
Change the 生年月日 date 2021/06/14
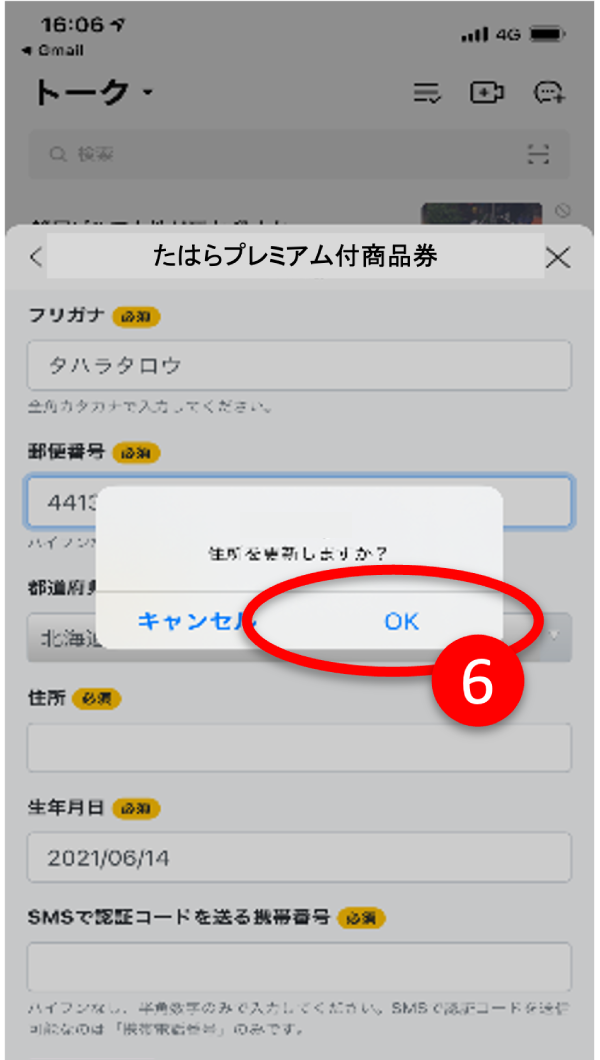pyautogui.click(x=299, y=857)
